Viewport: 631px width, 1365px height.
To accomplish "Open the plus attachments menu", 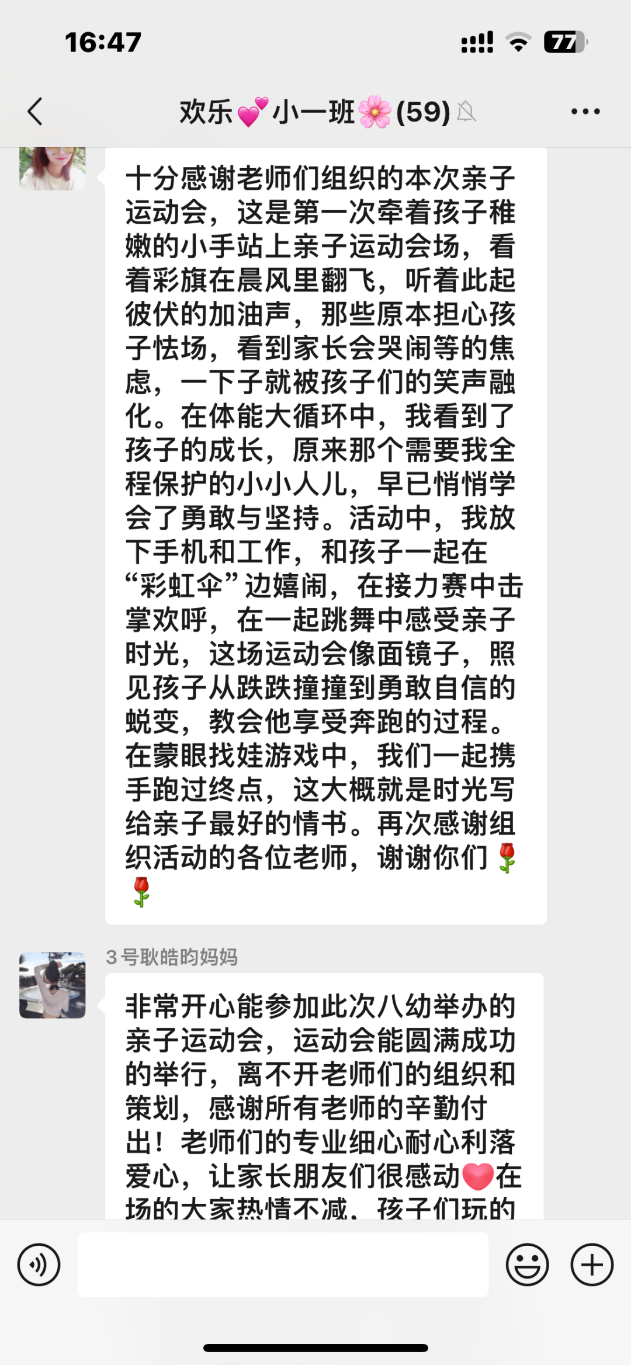I will pos(591,1265).
